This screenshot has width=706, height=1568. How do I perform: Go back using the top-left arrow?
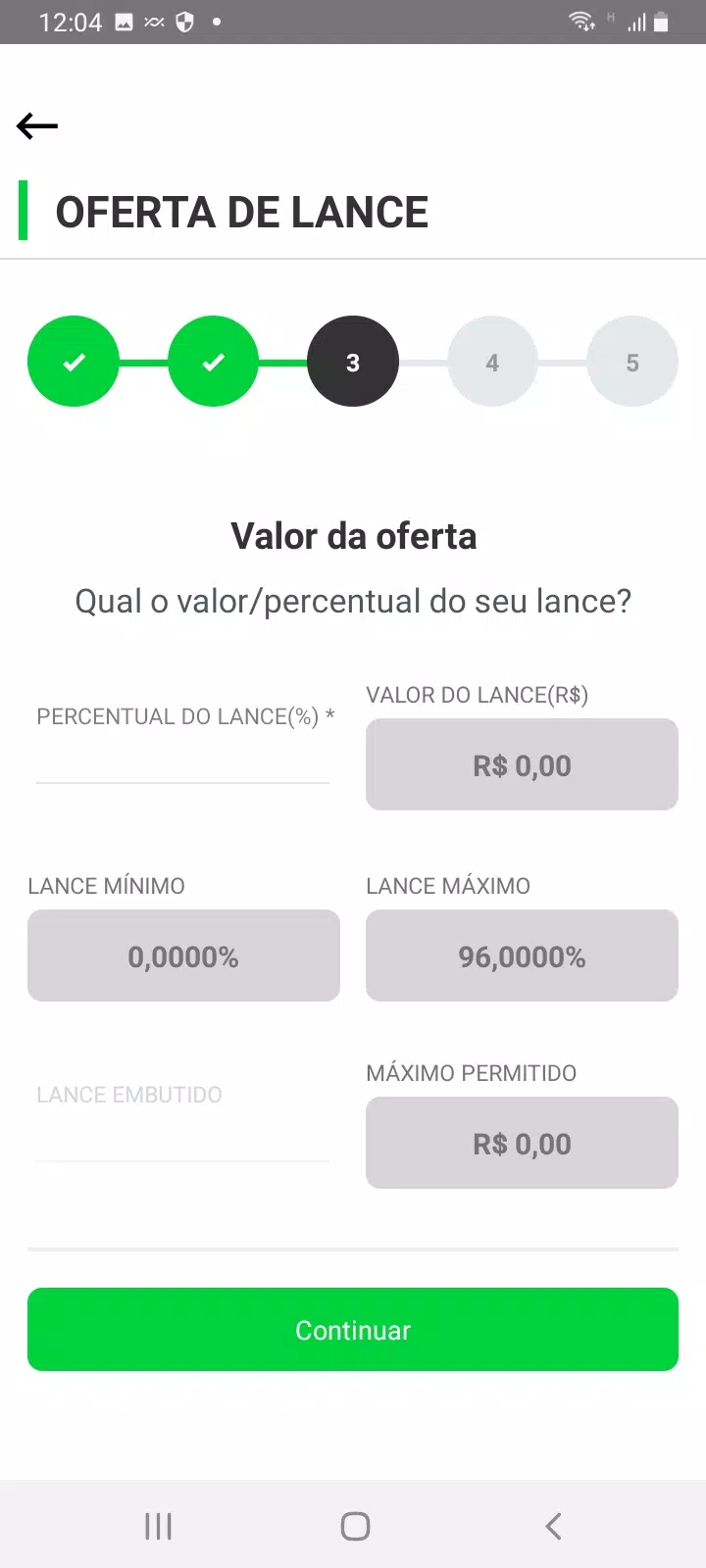click(37, 125)
